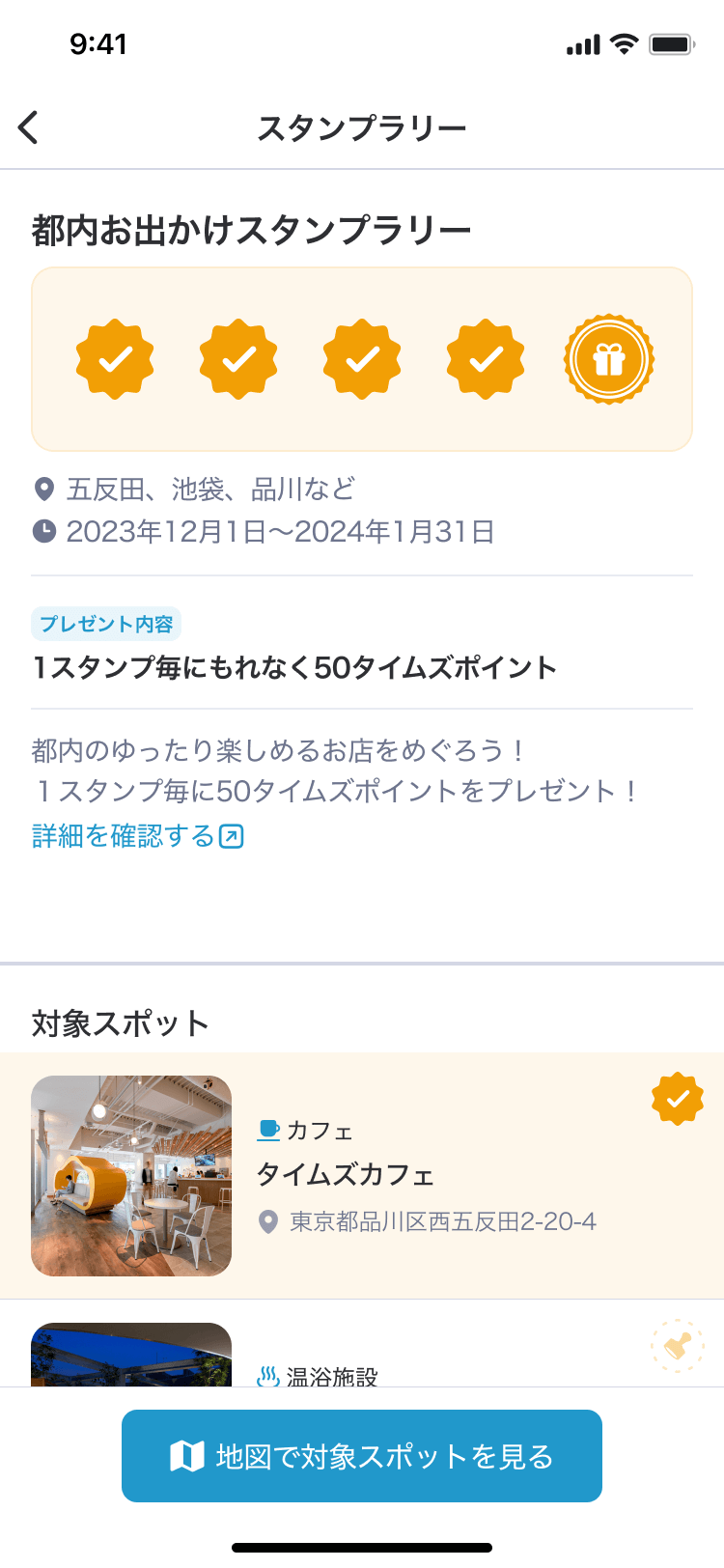Viewport: 724px width, 1568px height.
Task: Tap the faint unstamped badge on the second spot
Action: [678, 1346]
